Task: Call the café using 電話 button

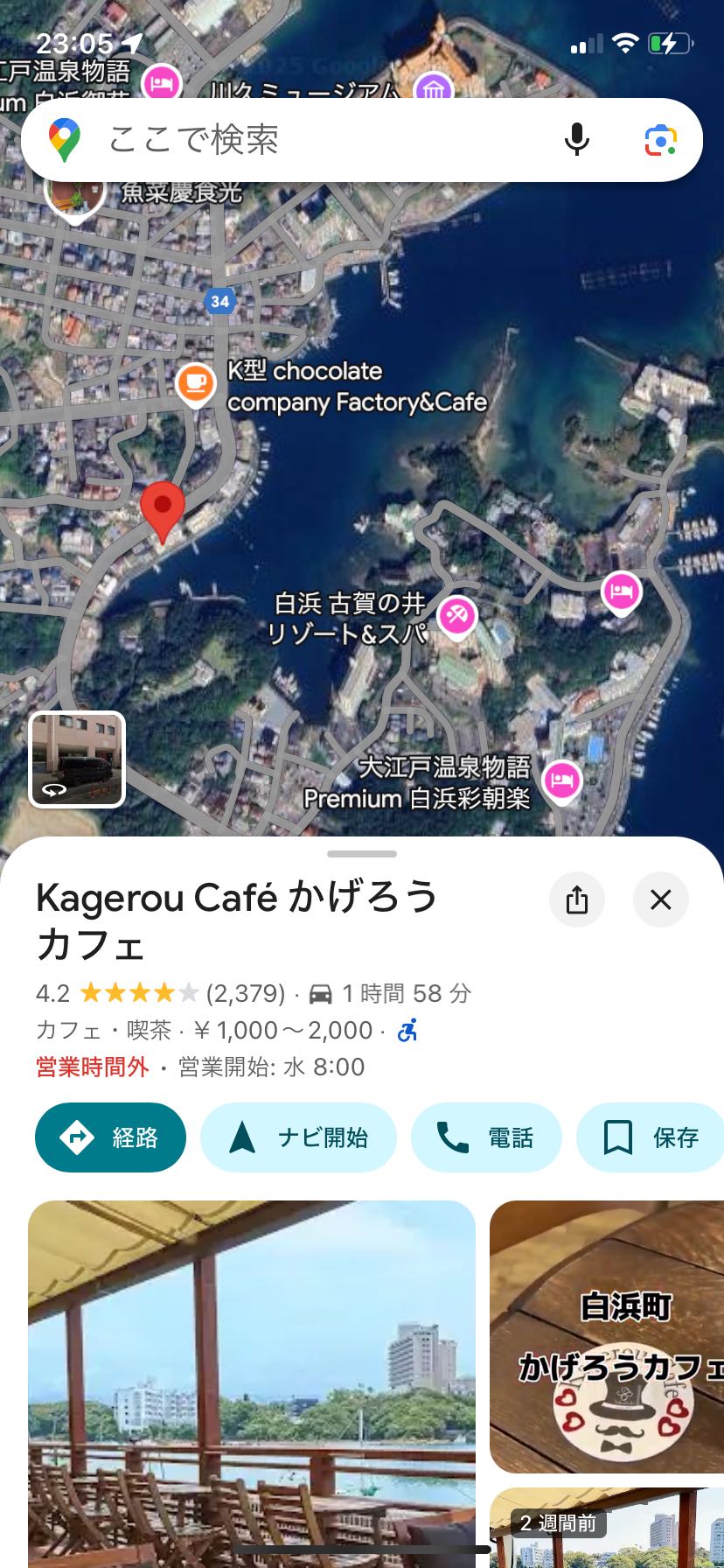Action: (x=486, y=1137)
